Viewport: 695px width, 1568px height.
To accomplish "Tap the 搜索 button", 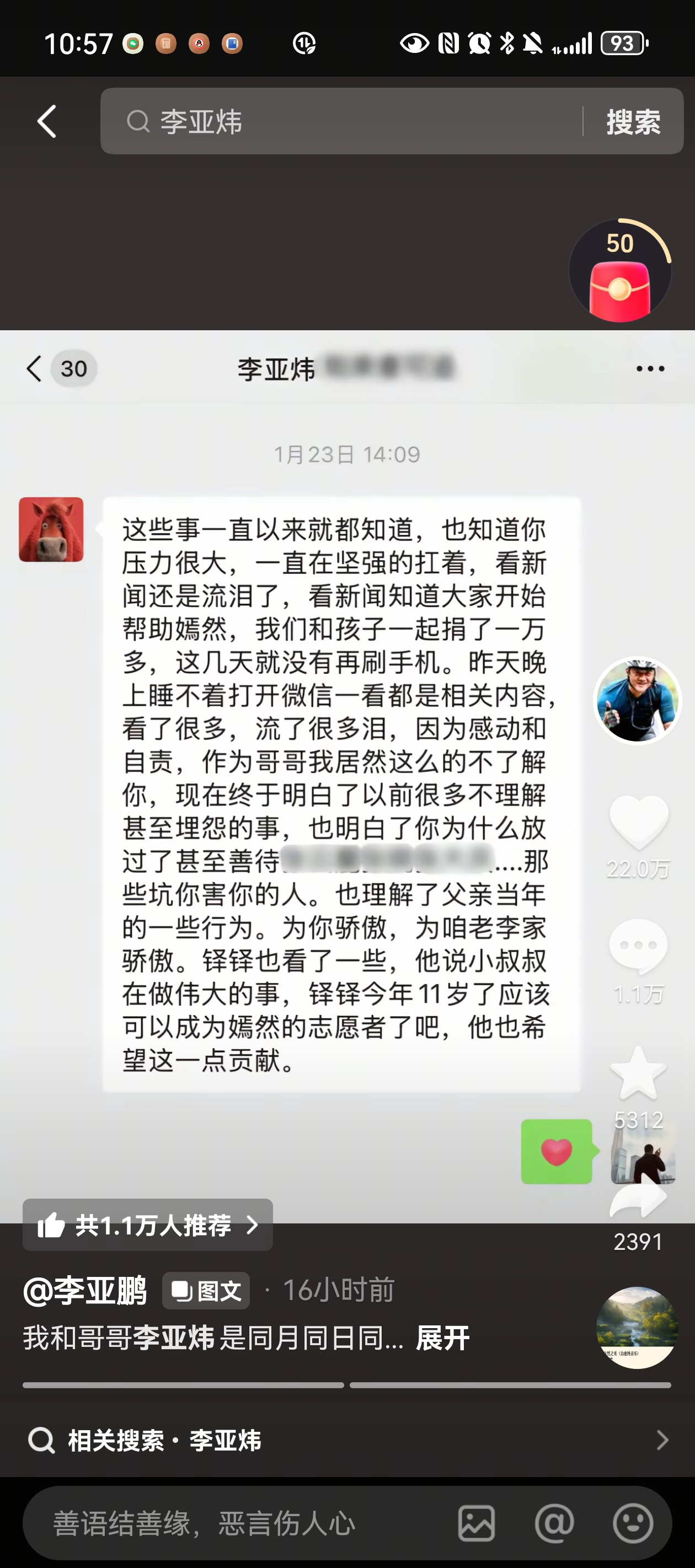I will click(x=633, y=122).
